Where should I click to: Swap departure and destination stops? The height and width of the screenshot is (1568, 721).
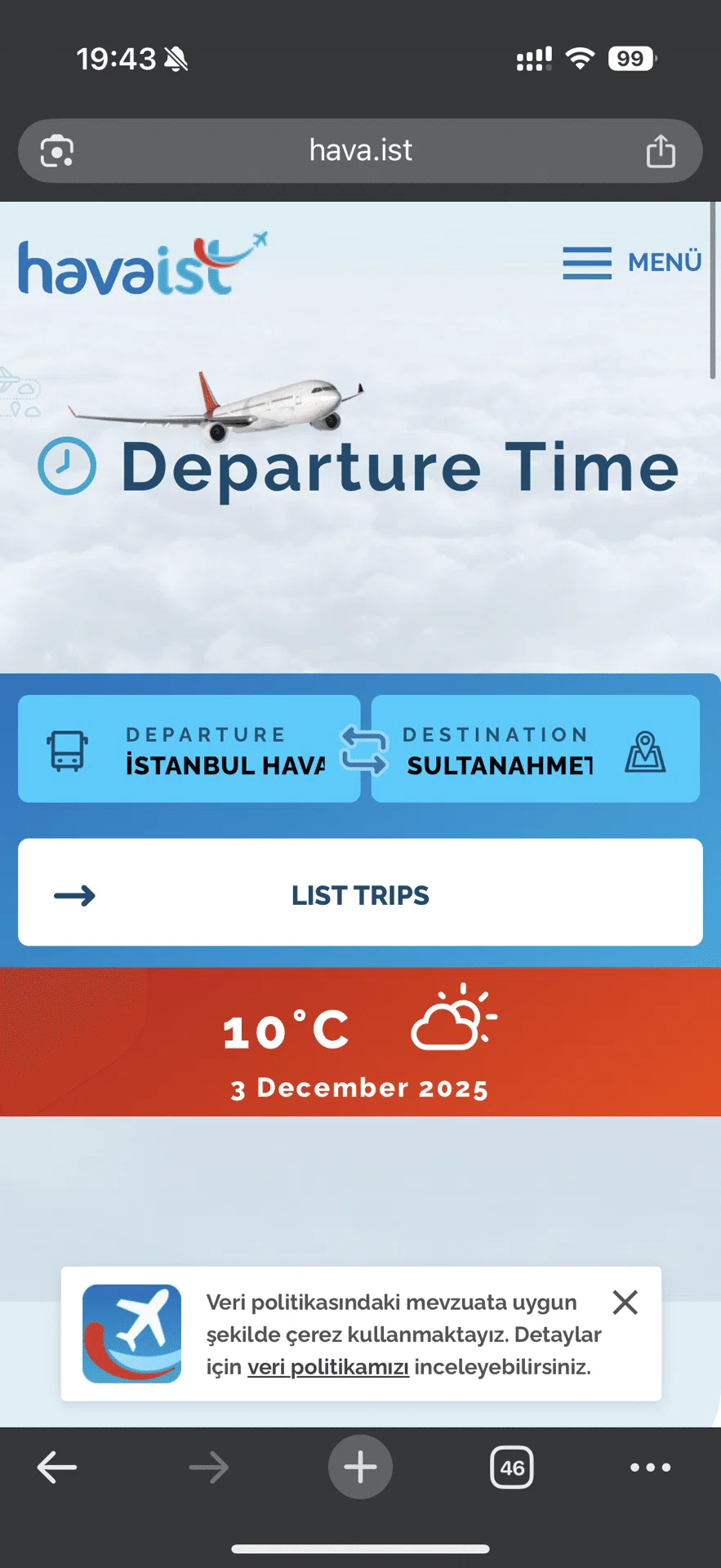tap(363, 750)
